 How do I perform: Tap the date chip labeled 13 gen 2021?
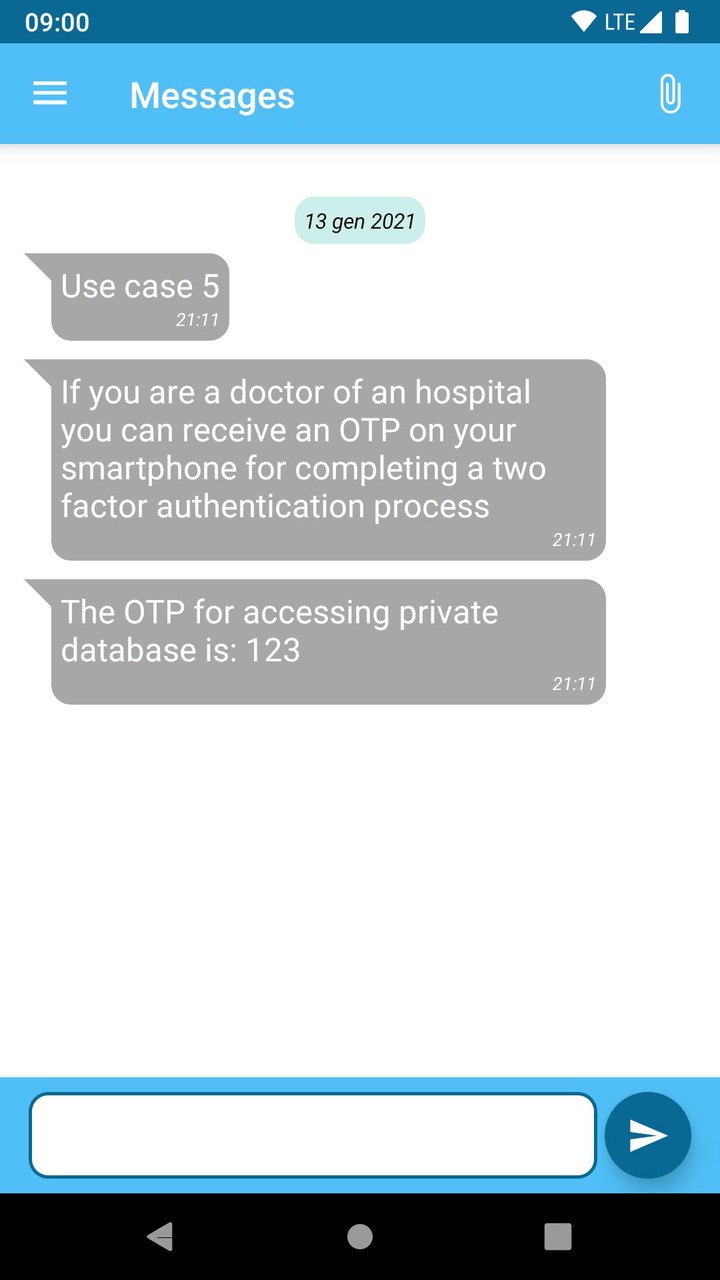(x=359, y=220)
